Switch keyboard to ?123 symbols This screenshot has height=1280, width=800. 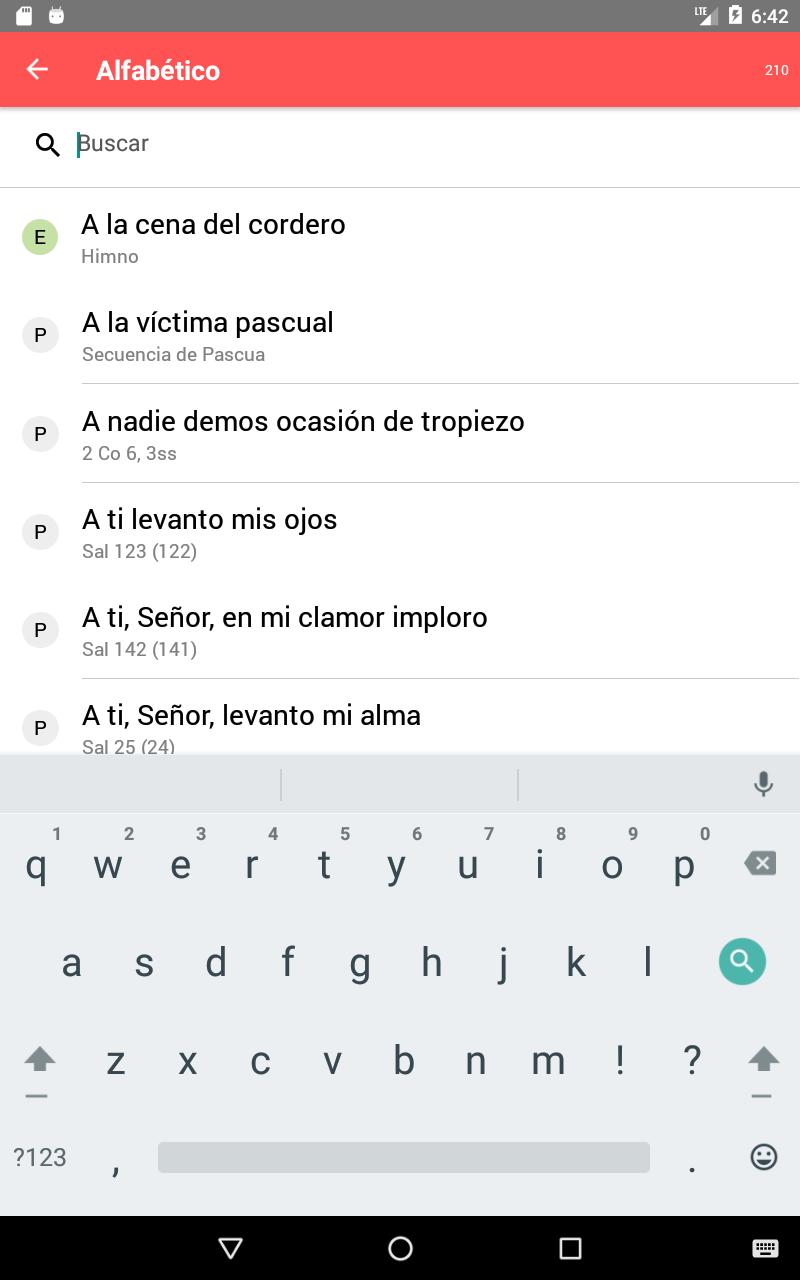[40, 1157]
